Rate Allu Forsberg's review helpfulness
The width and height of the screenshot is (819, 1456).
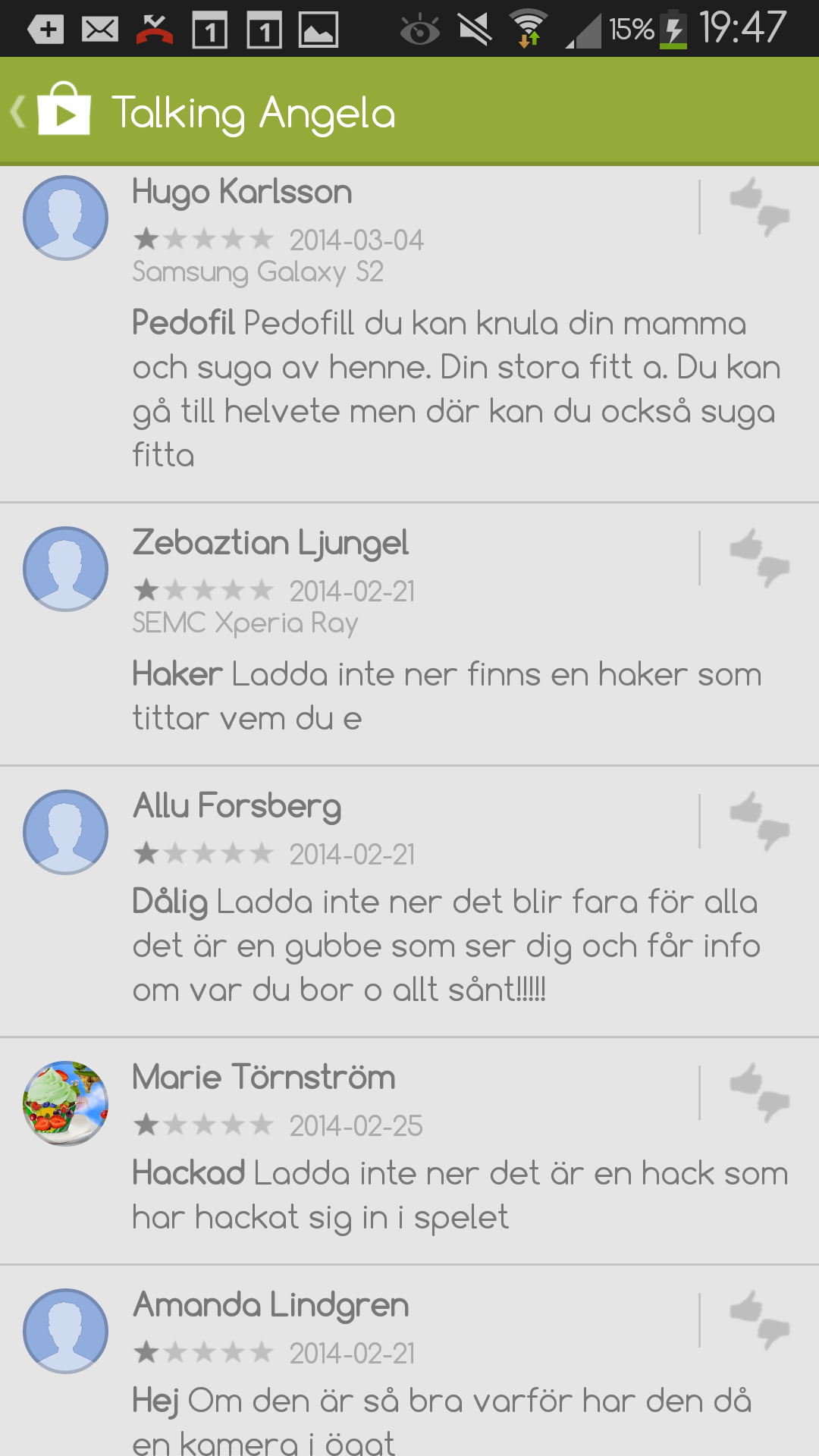[x=759, y=821]
